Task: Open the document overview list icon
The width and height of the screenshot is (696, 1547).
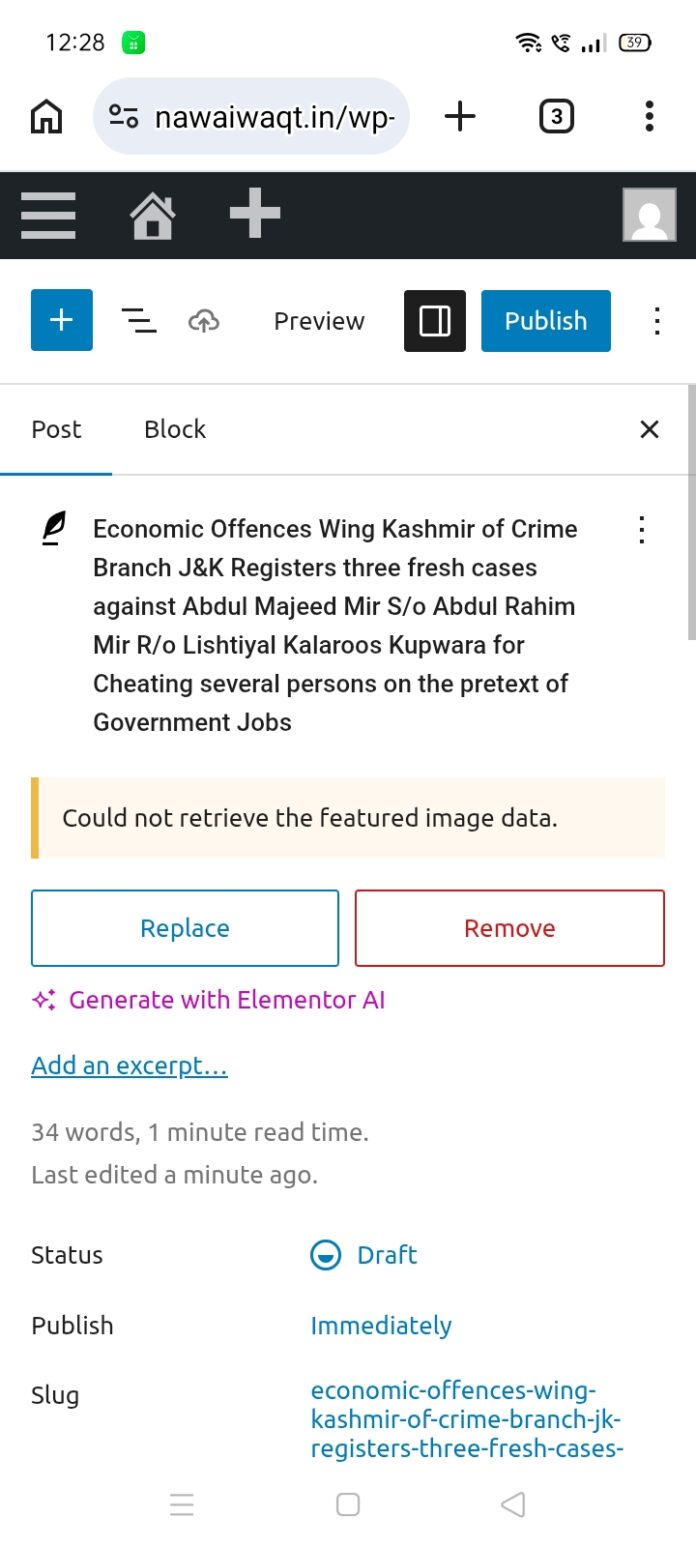Action: click(139, 321)
